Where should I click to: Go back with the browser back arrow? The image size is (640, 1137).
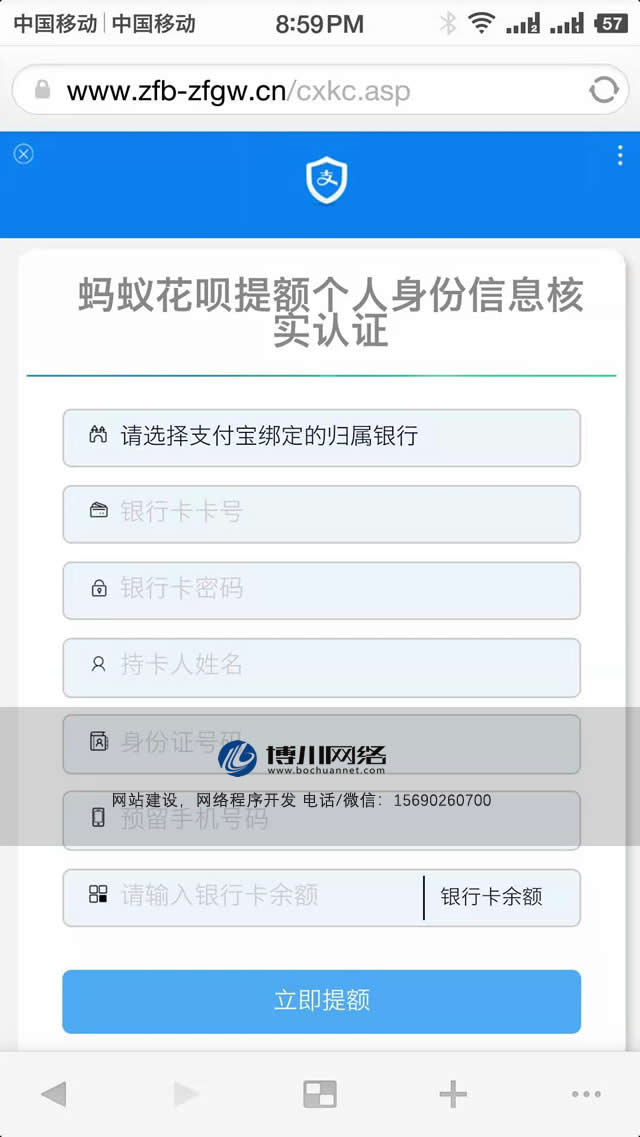53,1094
